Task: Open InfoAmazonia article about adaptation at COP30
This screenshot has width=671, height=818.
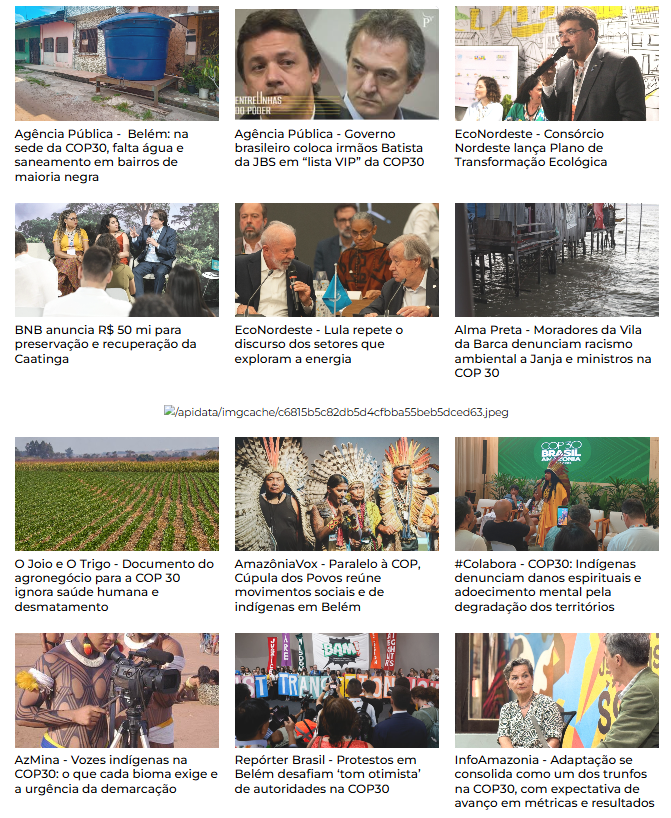Action: (555, 781)
